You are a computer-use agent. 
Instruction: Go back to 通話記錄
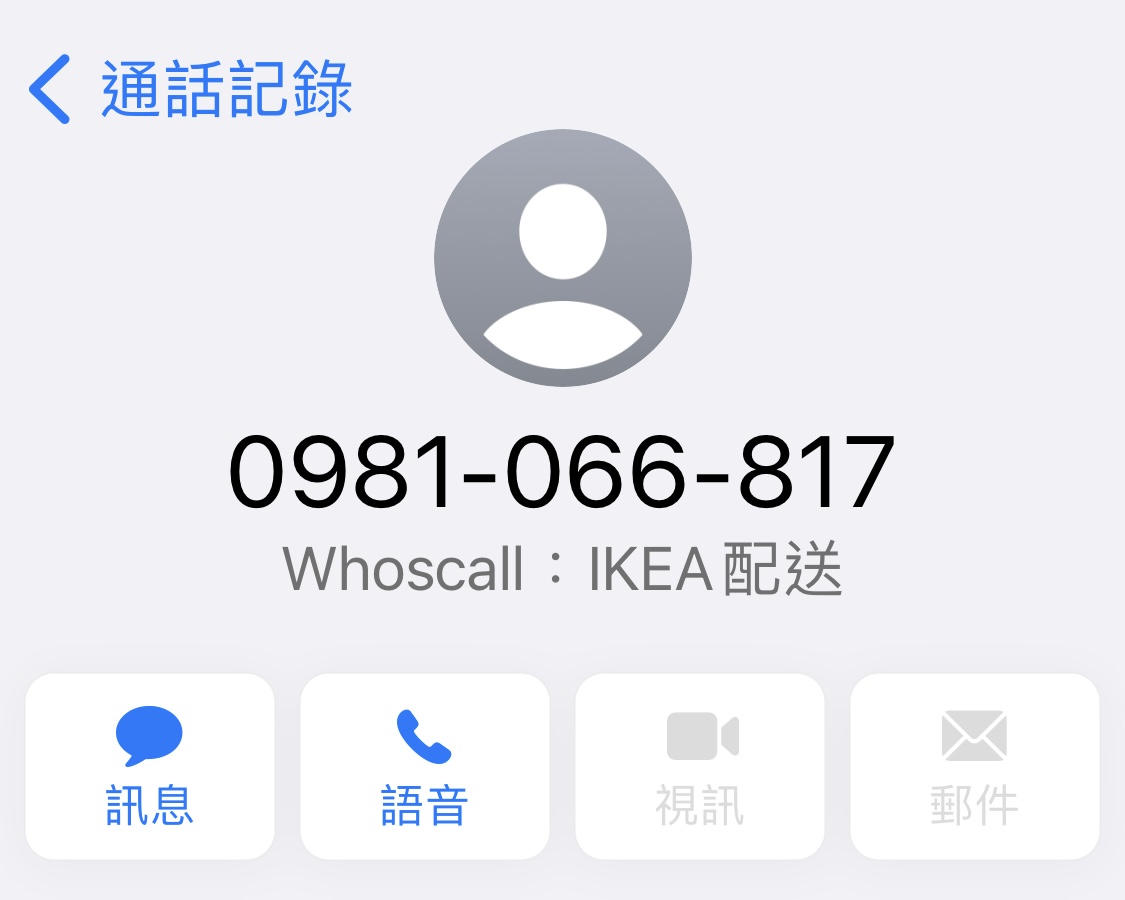[190, 89]
